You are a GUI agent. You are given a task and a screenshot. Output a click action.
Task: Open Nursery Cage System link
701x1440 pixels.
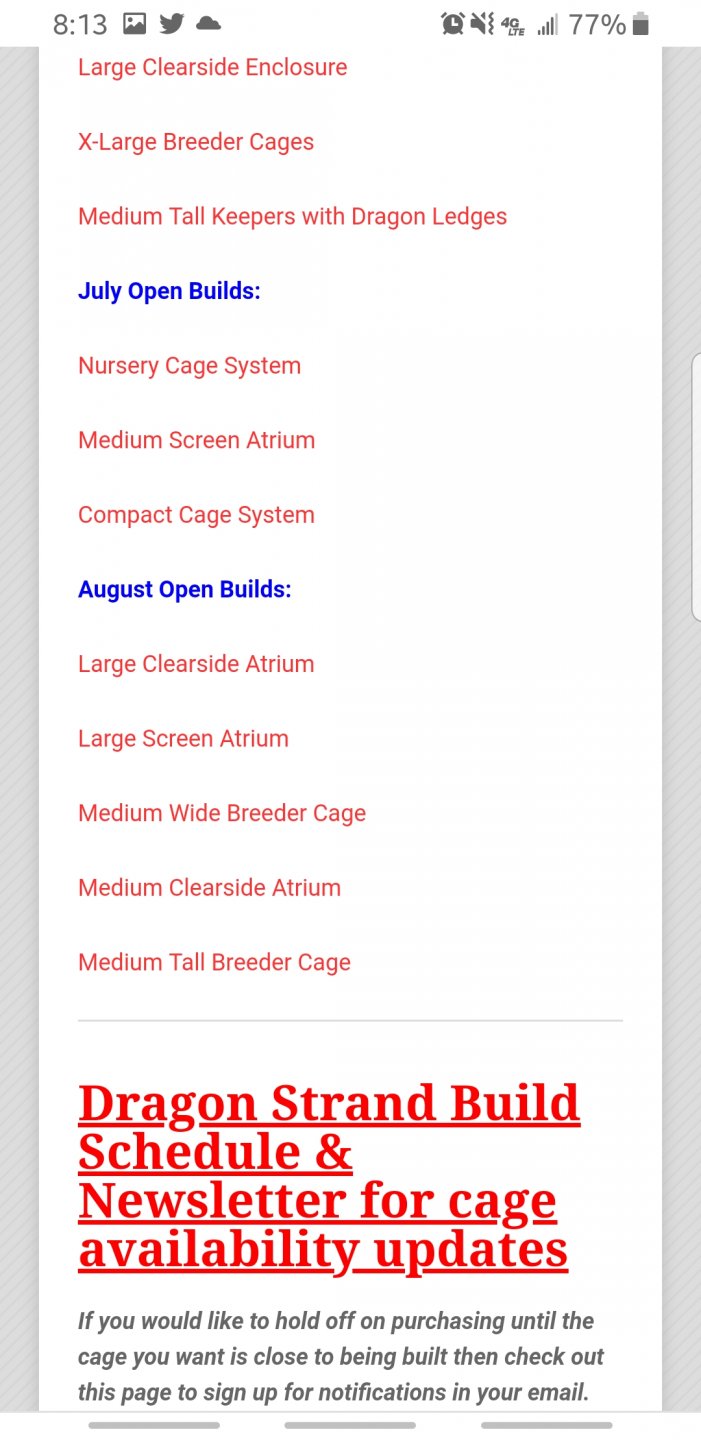(x=189, y=366)
